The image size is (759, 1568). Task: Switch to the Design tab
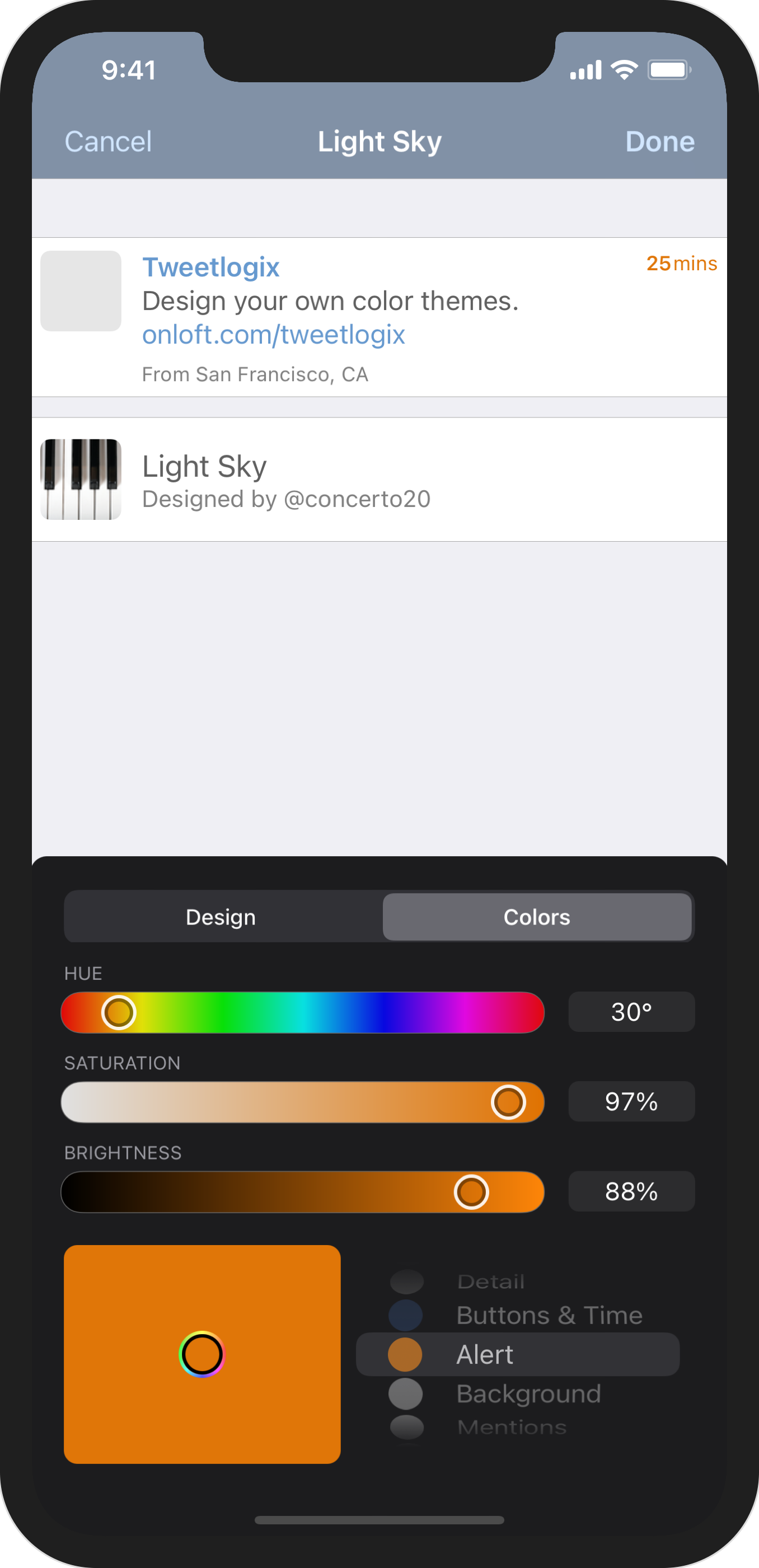222,917
